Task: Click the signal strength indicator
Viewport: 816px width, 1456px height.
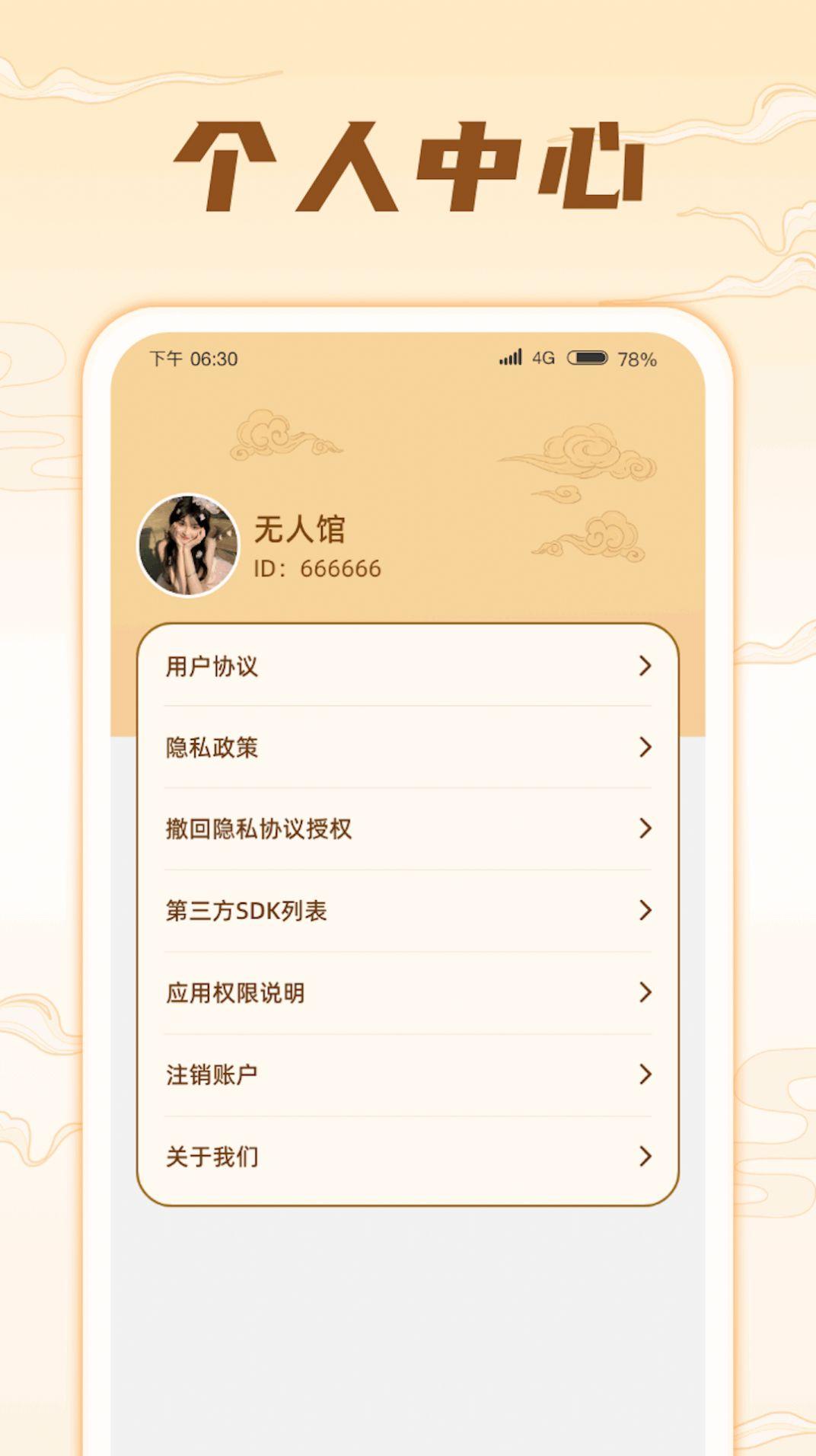Action: [511, 358]
